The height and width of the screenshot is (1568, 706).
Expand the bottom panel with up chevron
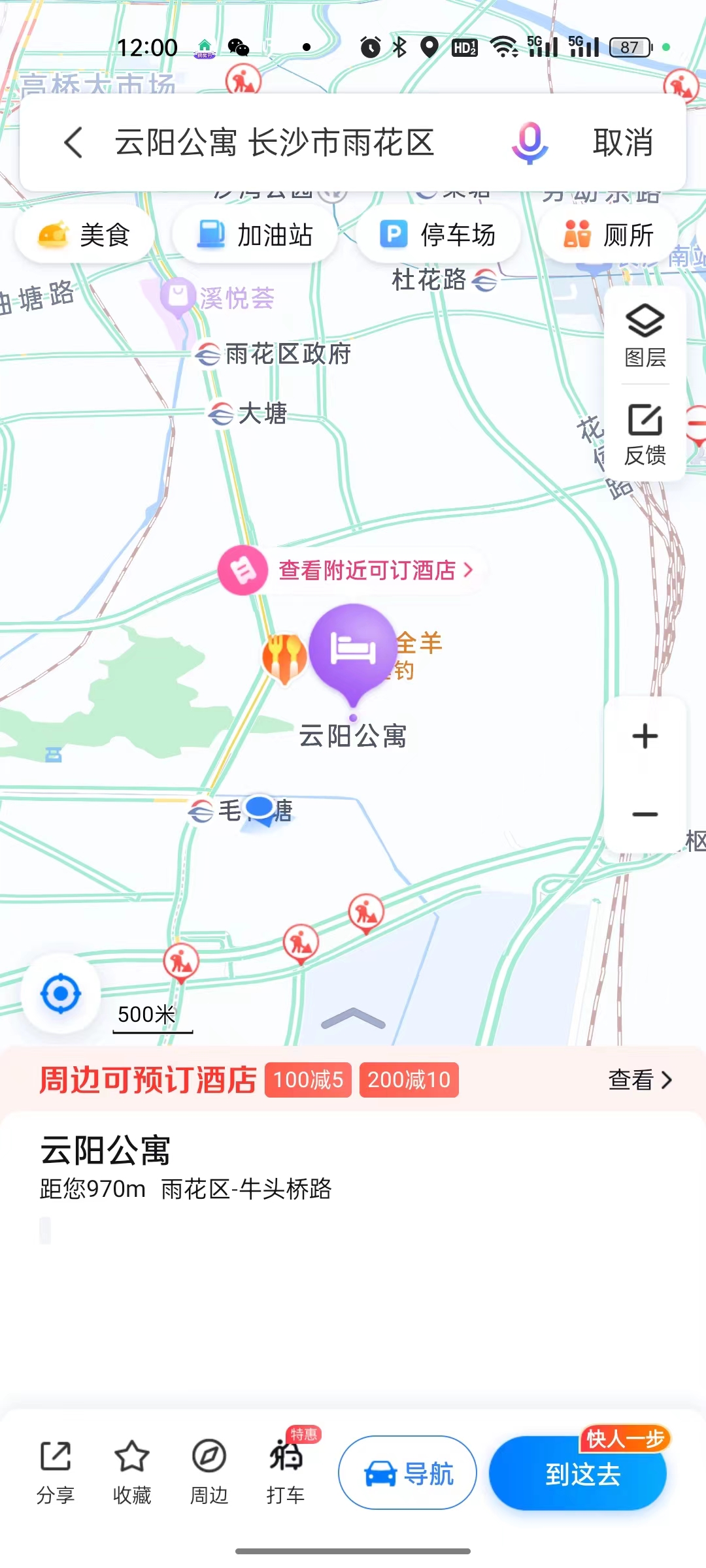(353, 1019)
